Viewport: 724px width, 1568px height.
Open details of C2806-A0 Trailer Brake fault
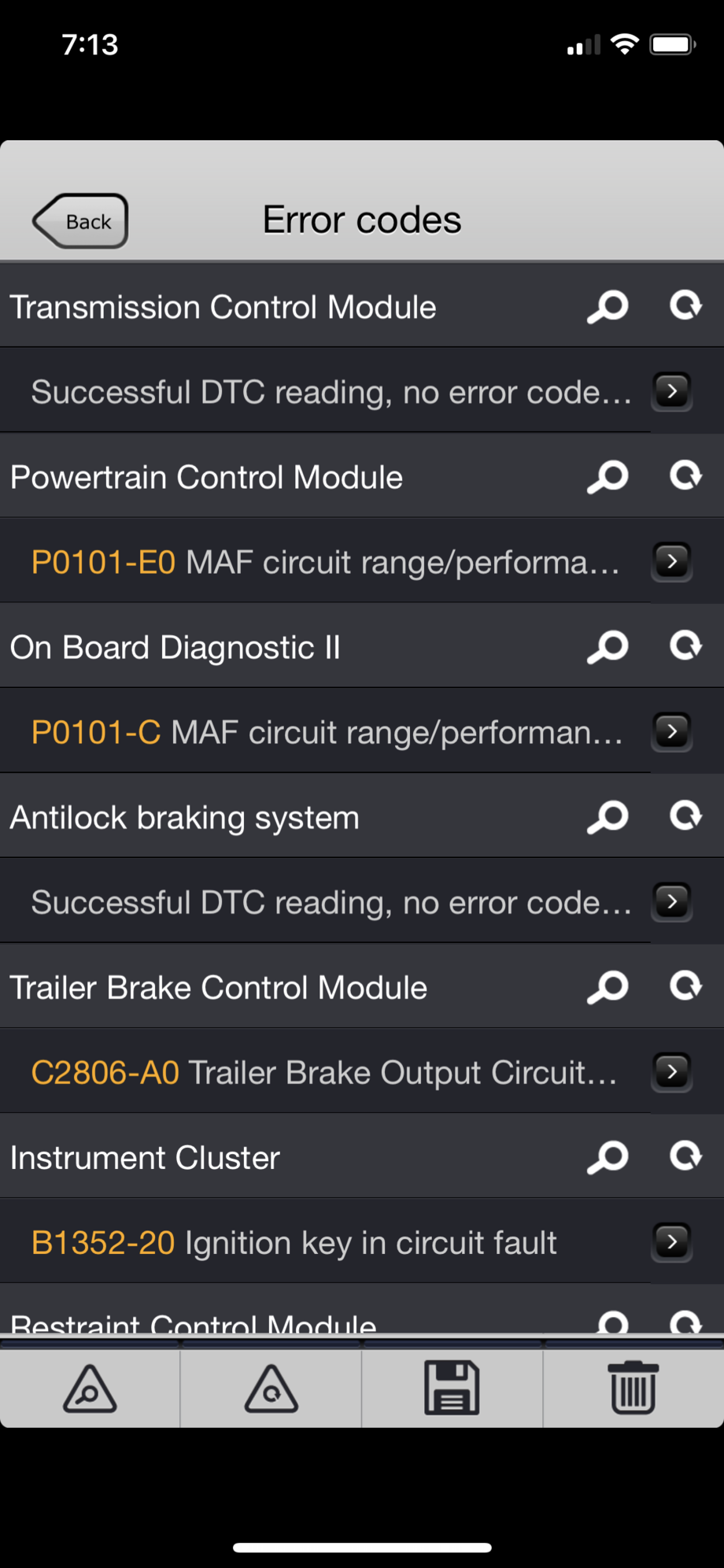tap(671, 1071)
